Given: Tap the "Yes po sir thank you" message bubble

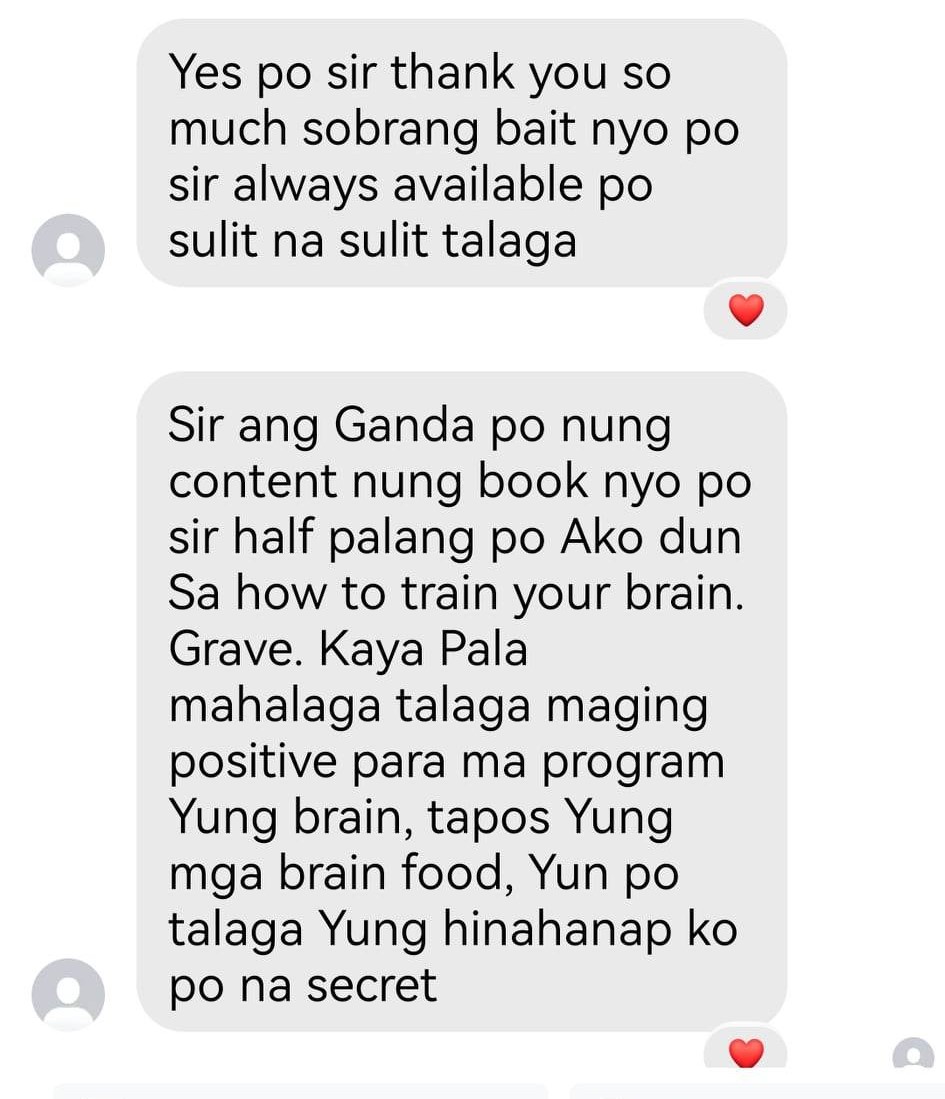Looking at the screenshot, I should coord(460,155).
